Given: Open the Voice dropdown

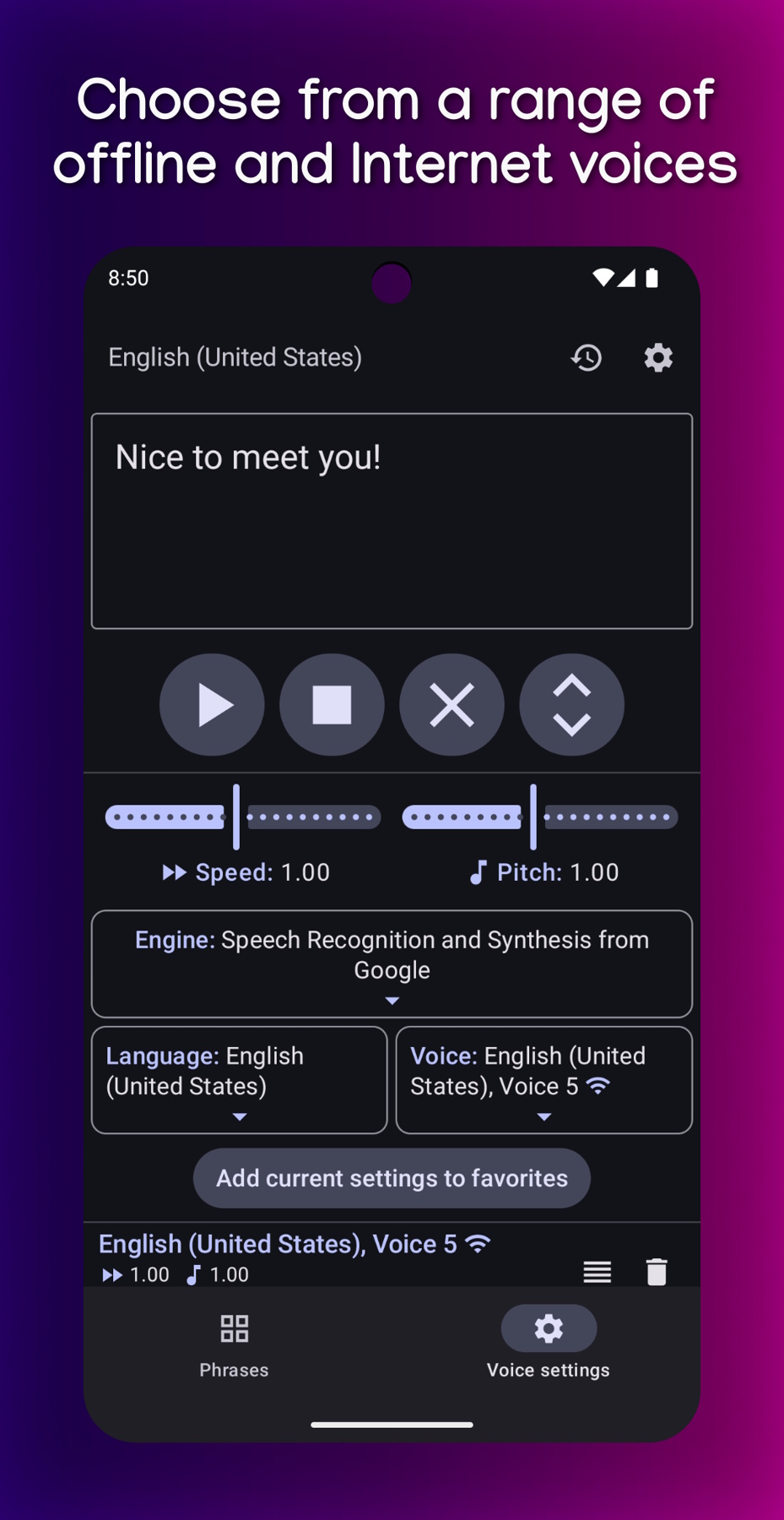Looking at the screenshot, I should point(543,1080).
